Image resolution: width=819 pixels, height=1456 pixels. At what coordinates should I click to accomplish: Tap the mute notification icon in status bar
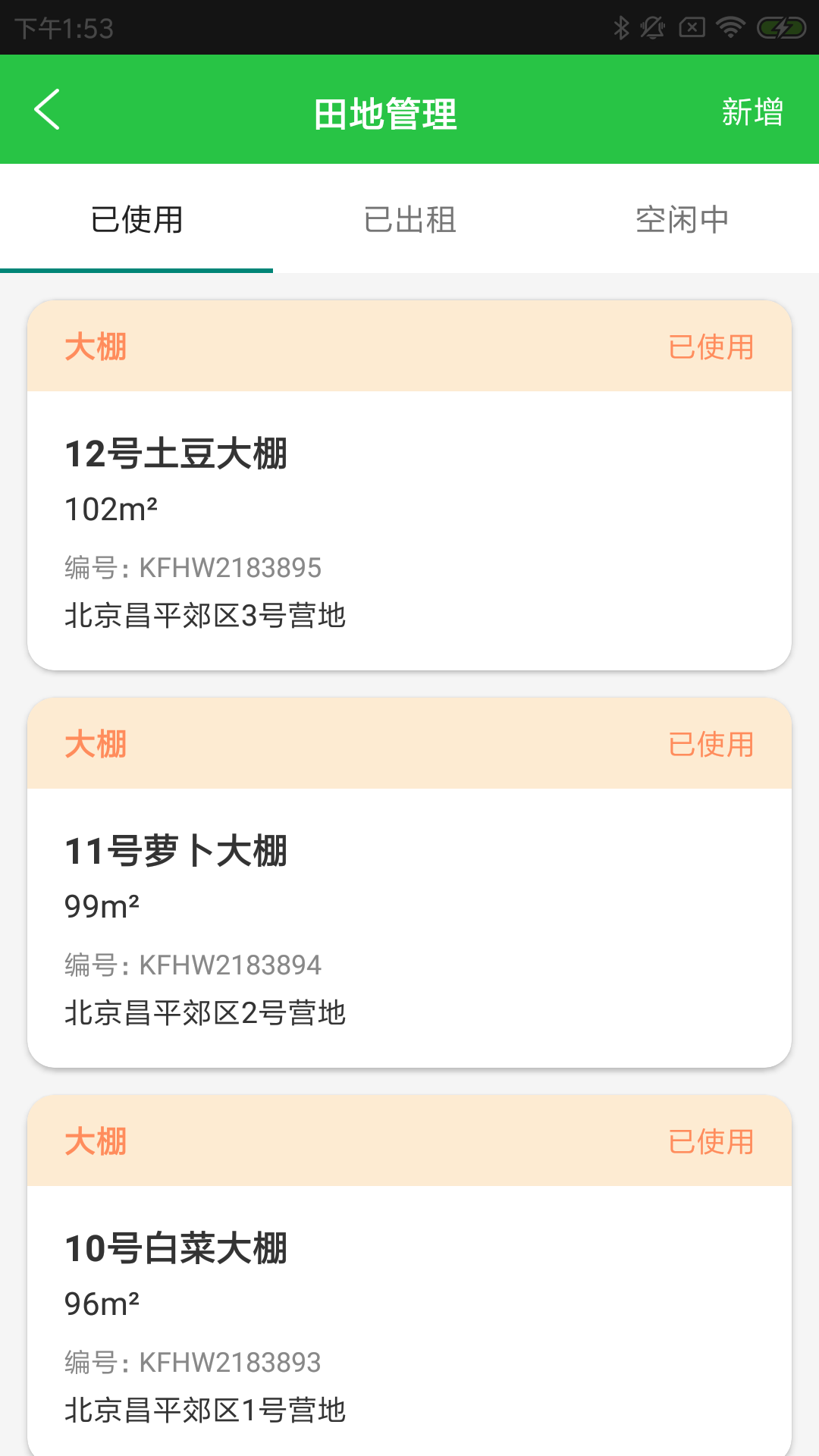point(652,27)
